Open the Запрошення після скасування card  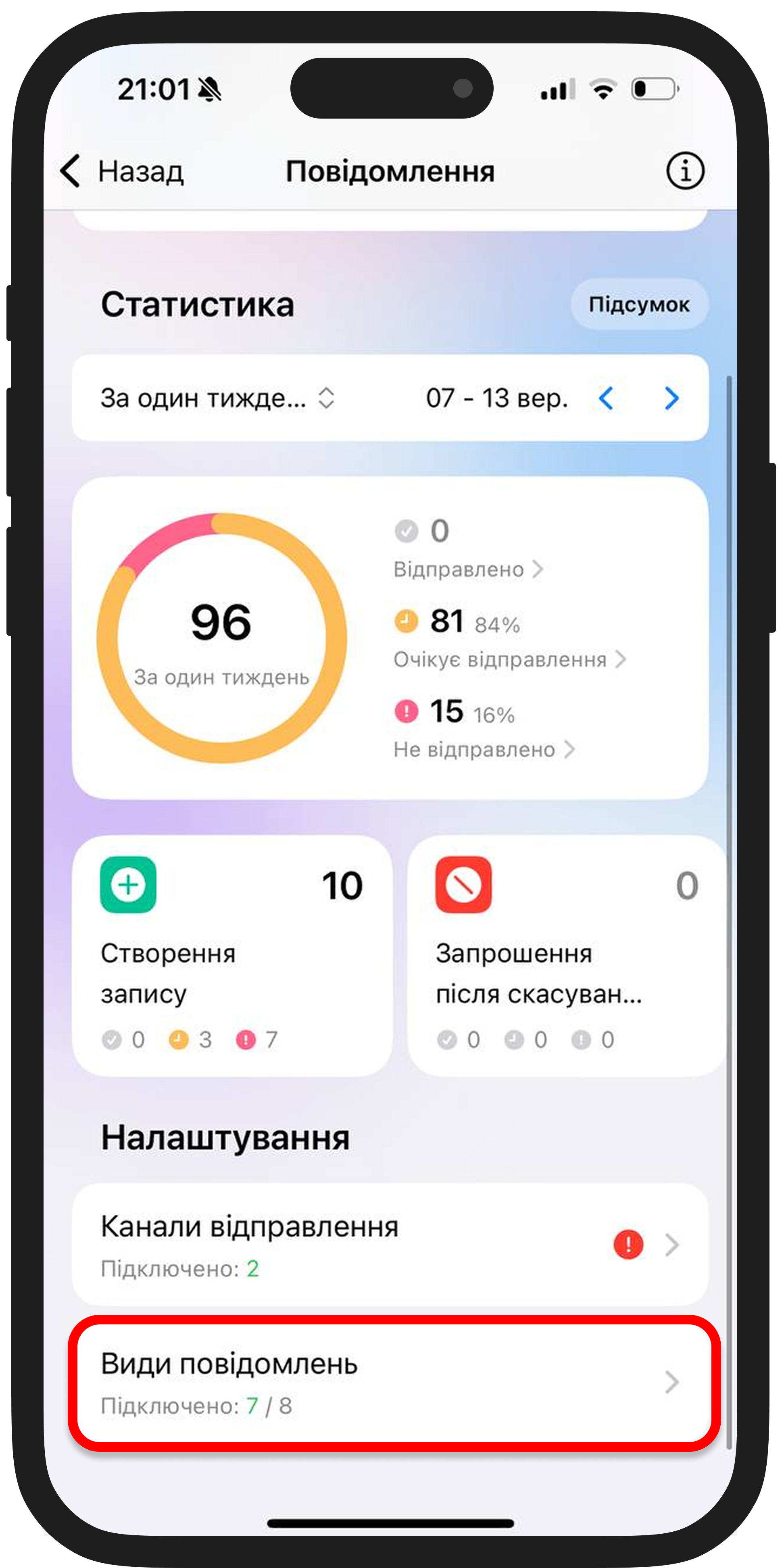point(566,956)
